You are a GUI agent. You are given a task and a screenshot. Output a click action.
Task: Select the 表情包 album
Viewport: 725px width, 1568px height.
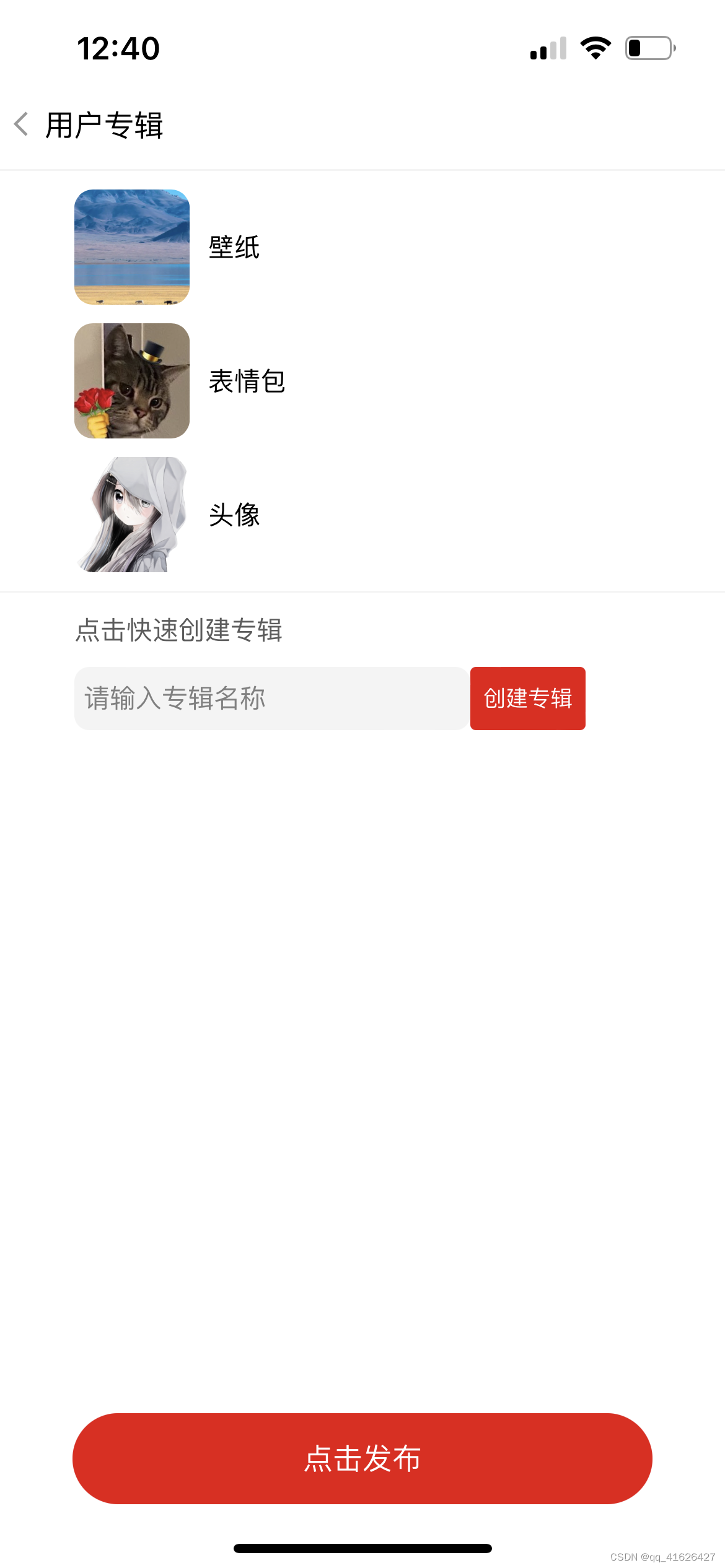[x=362, y=381]
